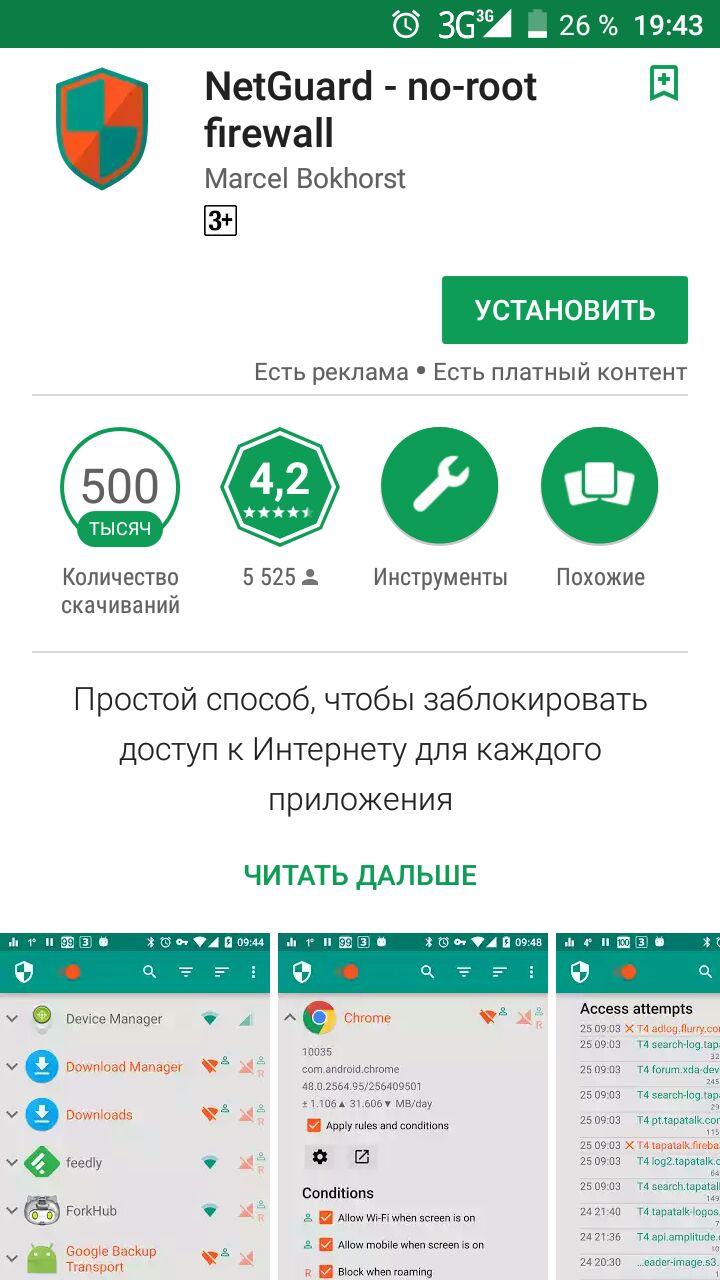Tap the 500 тысяч downloads badge

pyautogui.click(x=120, y=487)
